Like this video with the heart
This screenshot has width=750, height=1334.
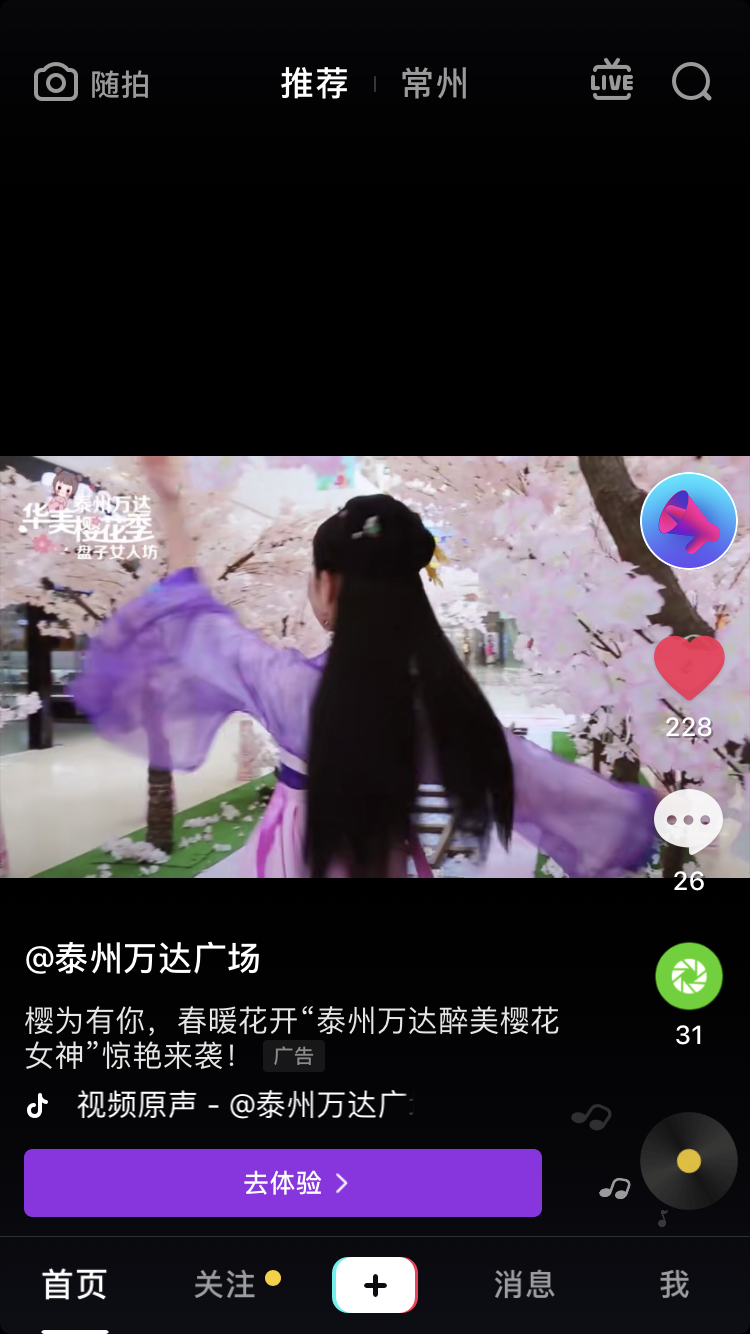coord(689,667)
